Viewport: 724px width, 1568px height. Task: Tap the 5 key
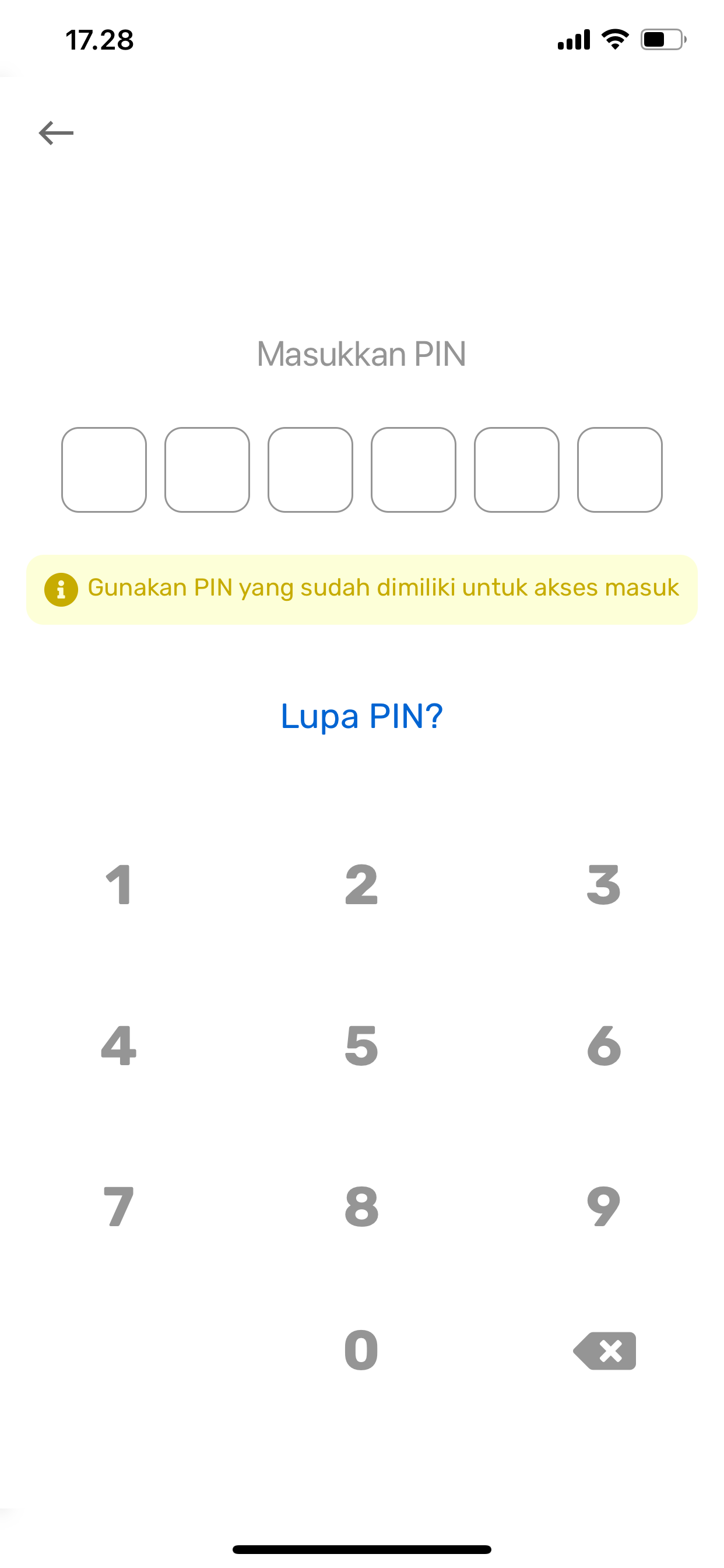[x=361, y=1047]
